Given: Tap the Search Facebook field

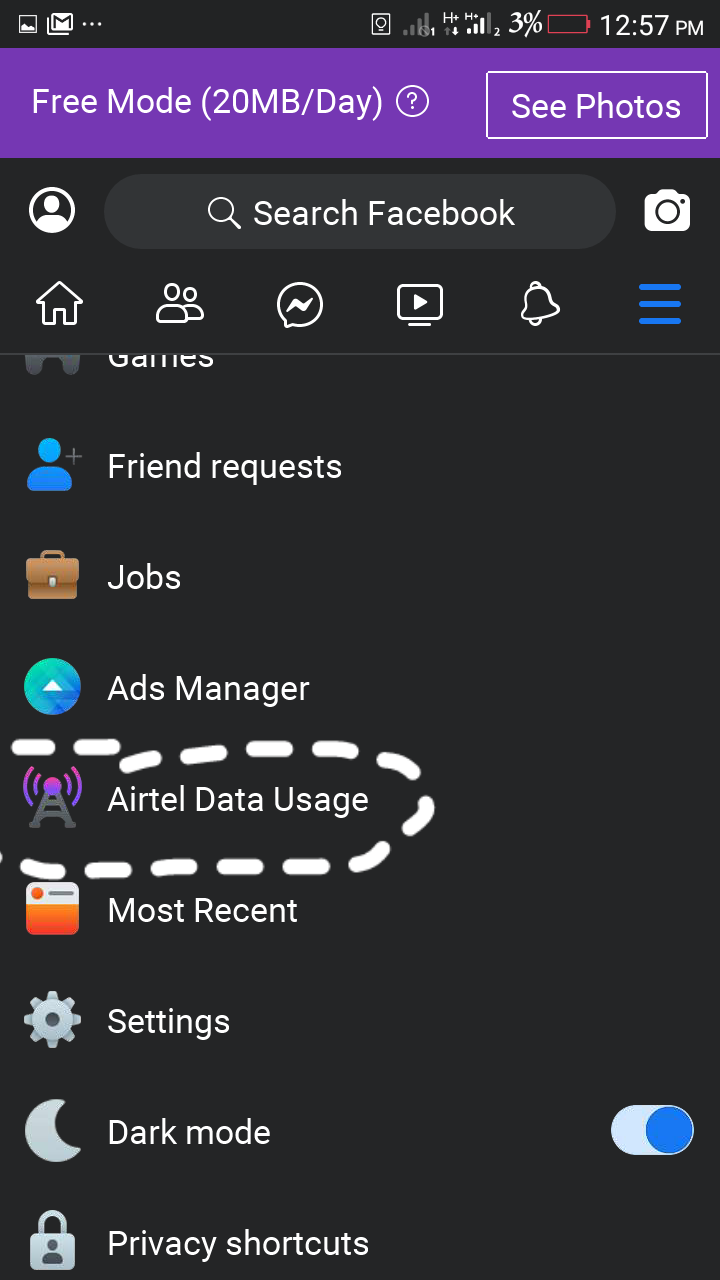Looking at the screenshot, I should (x=360, y=212).
